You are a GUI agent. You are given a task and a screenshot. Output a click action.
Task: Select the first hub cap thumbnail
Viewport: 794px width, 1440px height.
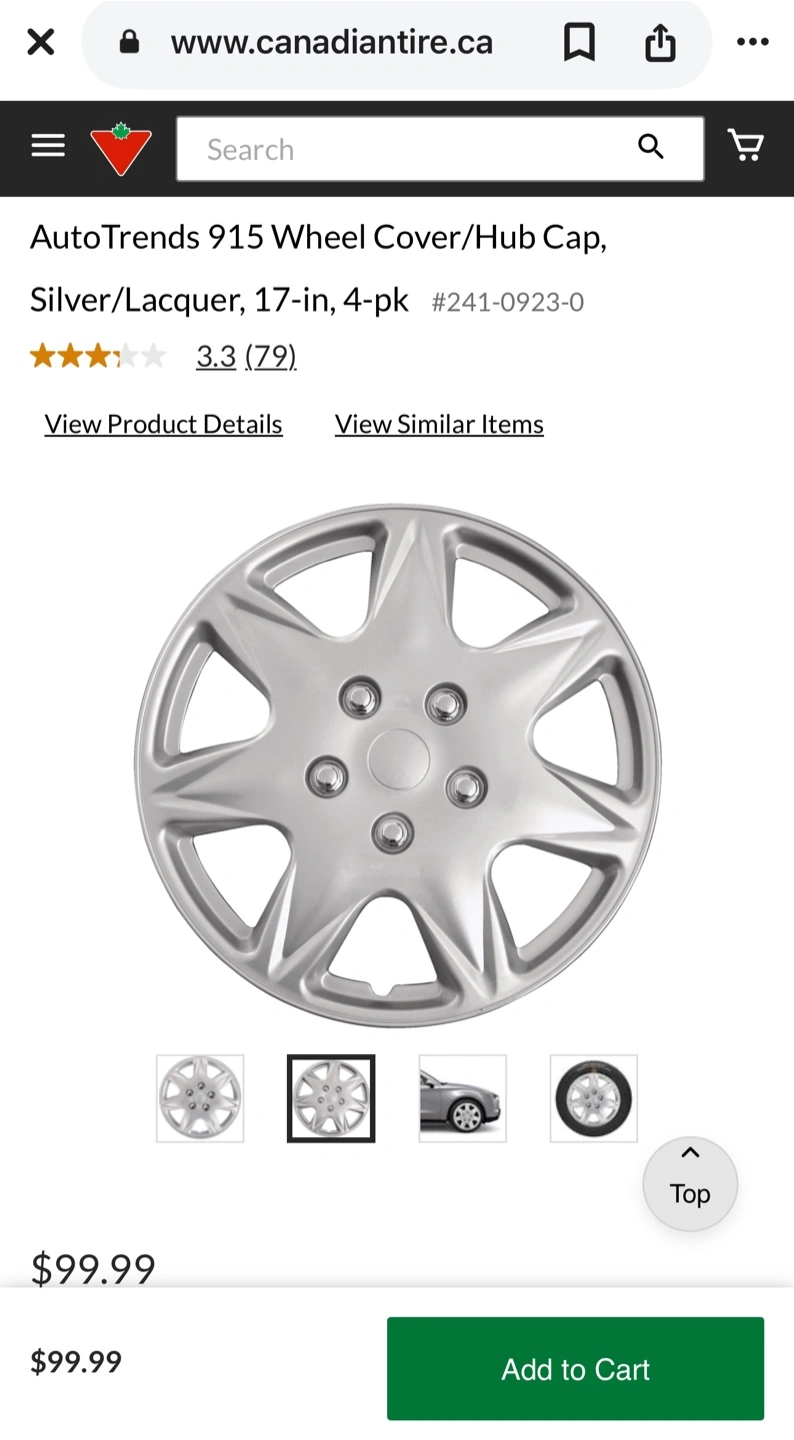[200, 1098]
